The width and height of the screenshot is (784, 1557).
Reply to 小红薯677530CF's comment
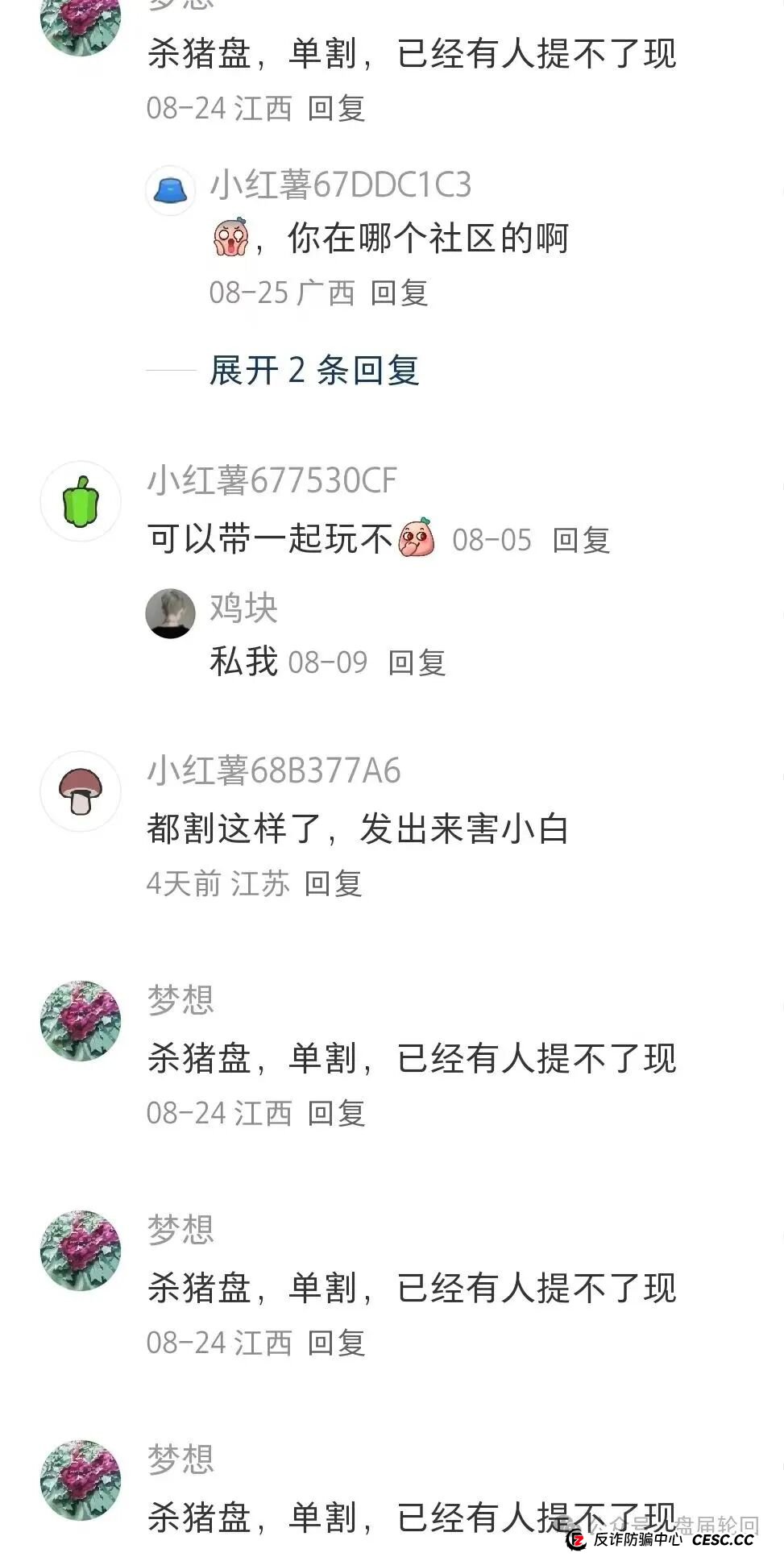[581, 540]
